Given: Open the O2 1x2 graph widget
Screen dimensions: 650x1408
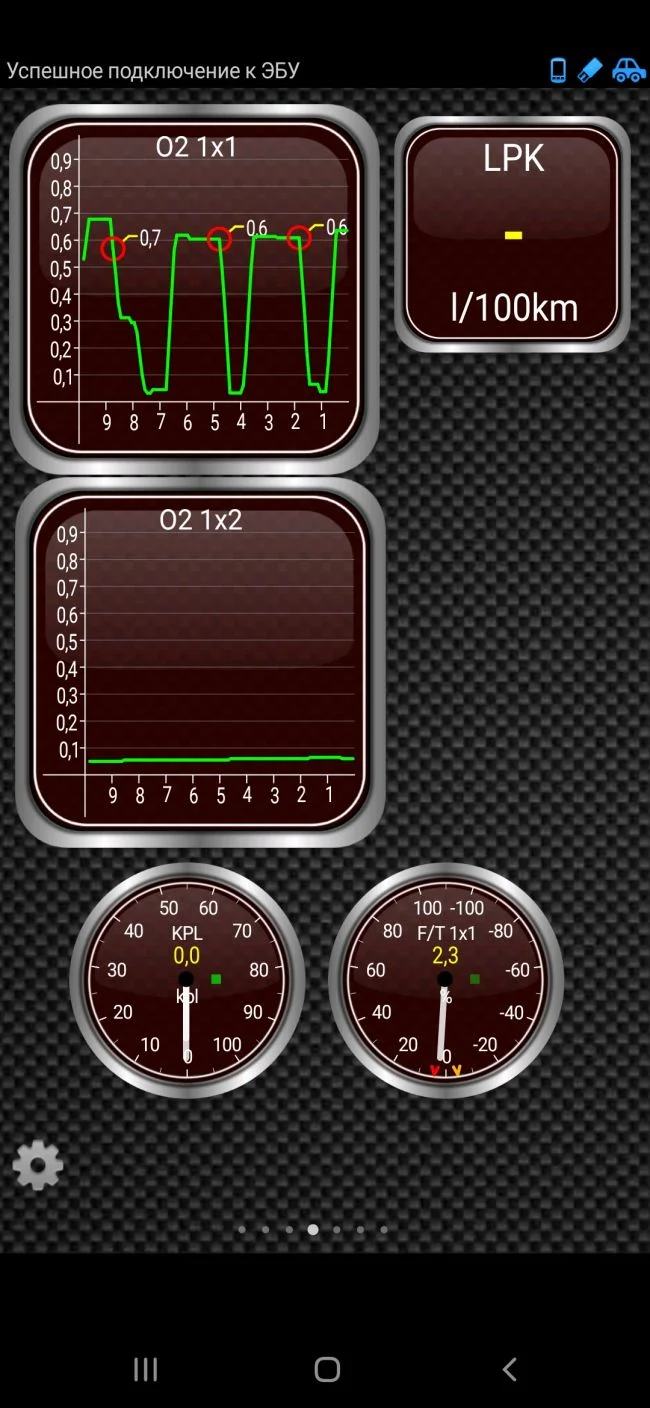Looking at the screenshot, I should (x=199, y=662).
